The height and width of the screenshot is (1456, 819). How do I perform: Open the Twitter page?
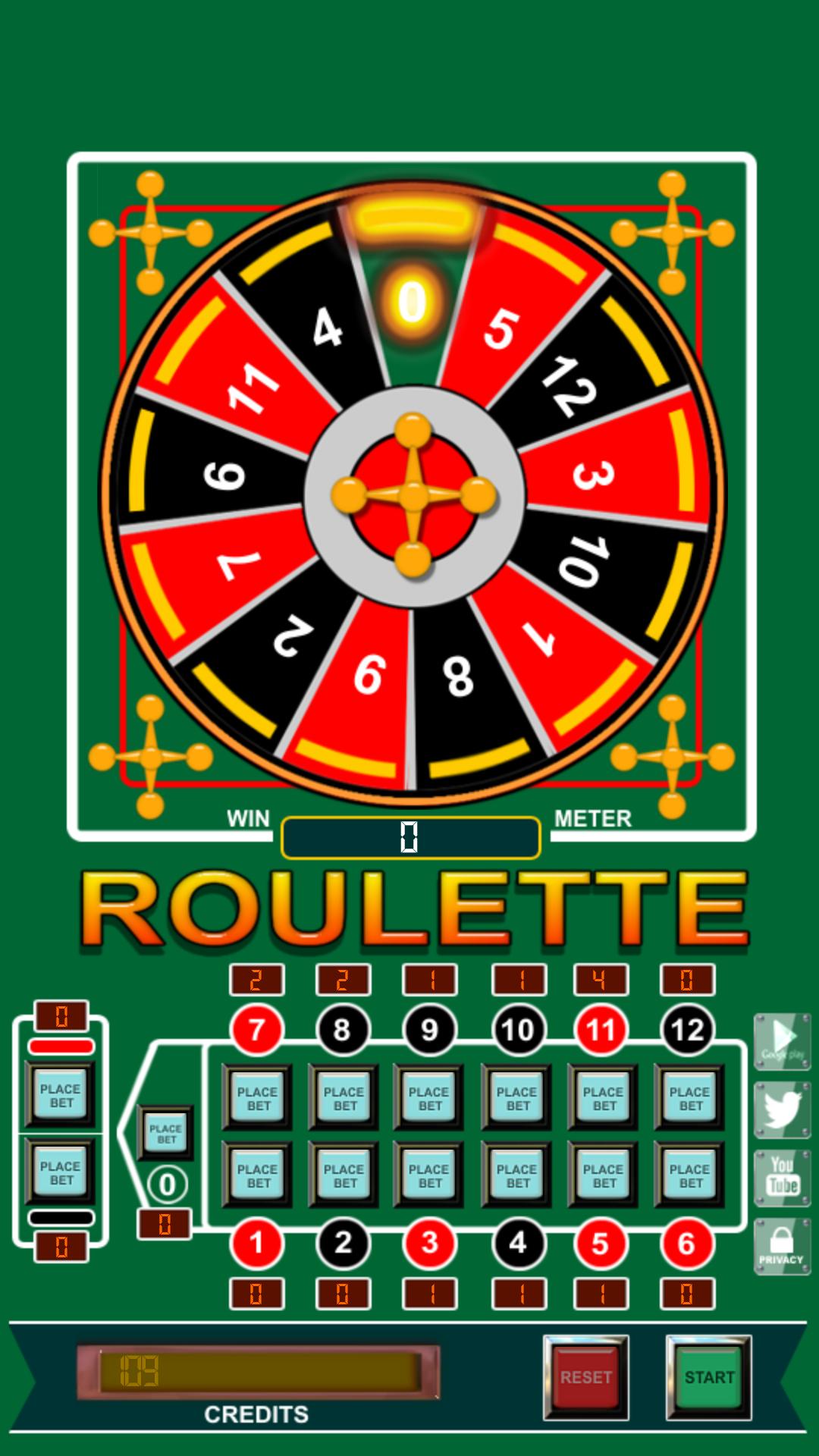782,1110
